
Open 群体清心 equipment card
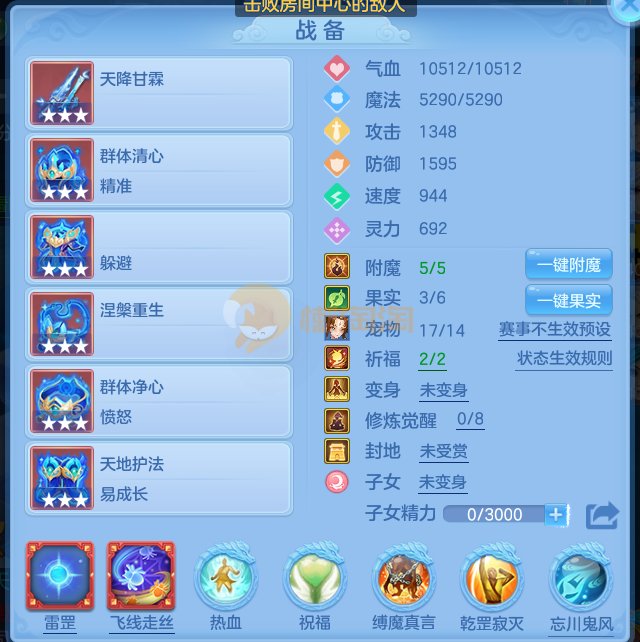click(160, 170)
